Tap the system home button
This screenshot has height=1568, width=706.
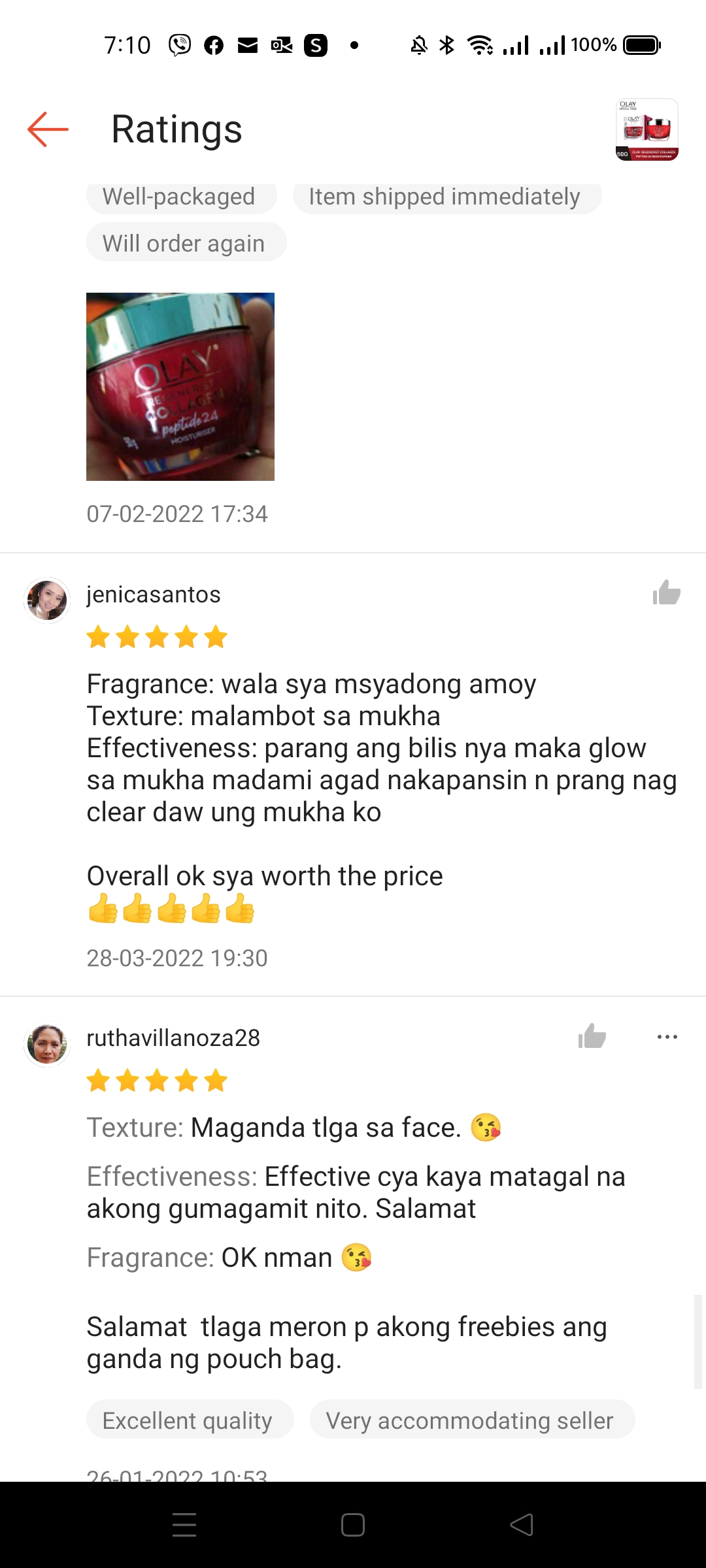(353, 1526)
